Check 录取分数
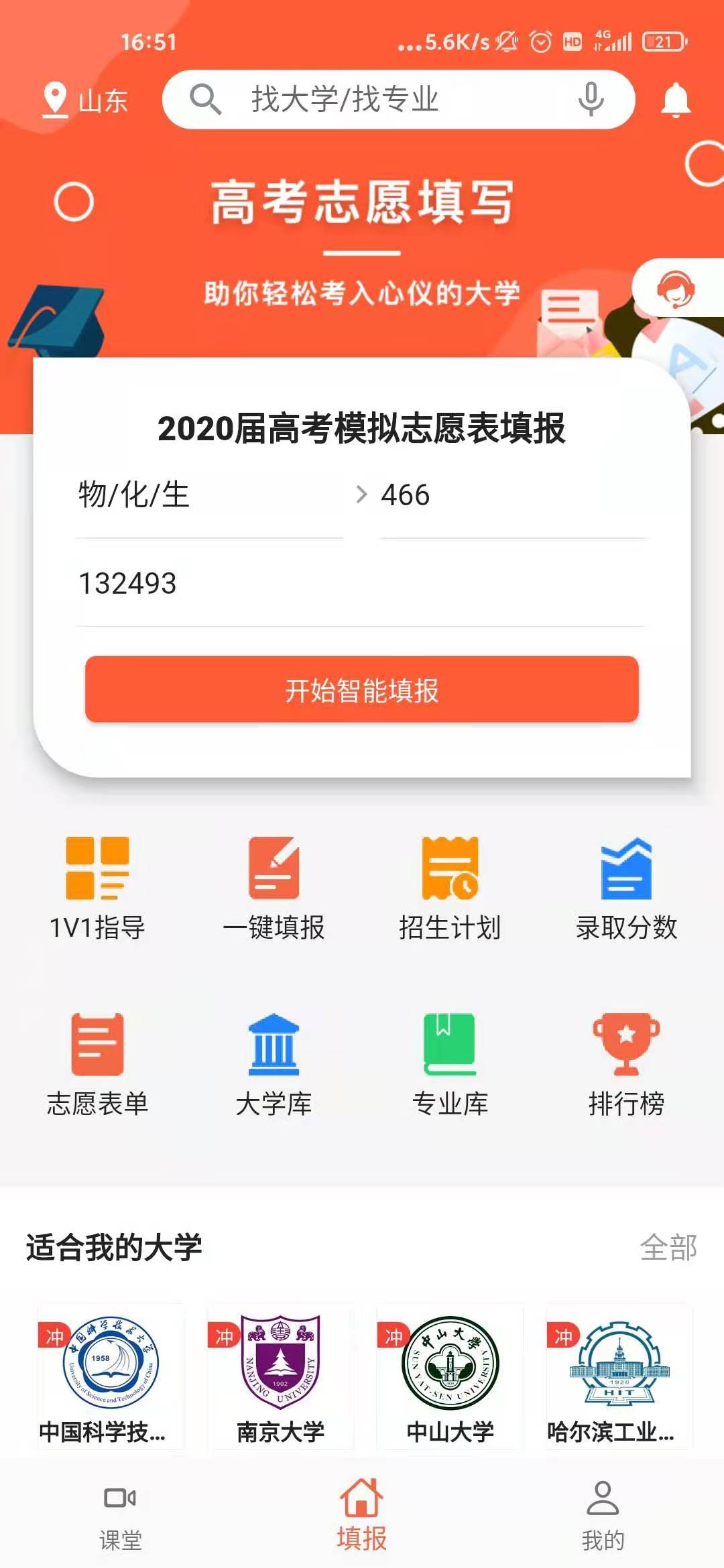 pos(626,889)
